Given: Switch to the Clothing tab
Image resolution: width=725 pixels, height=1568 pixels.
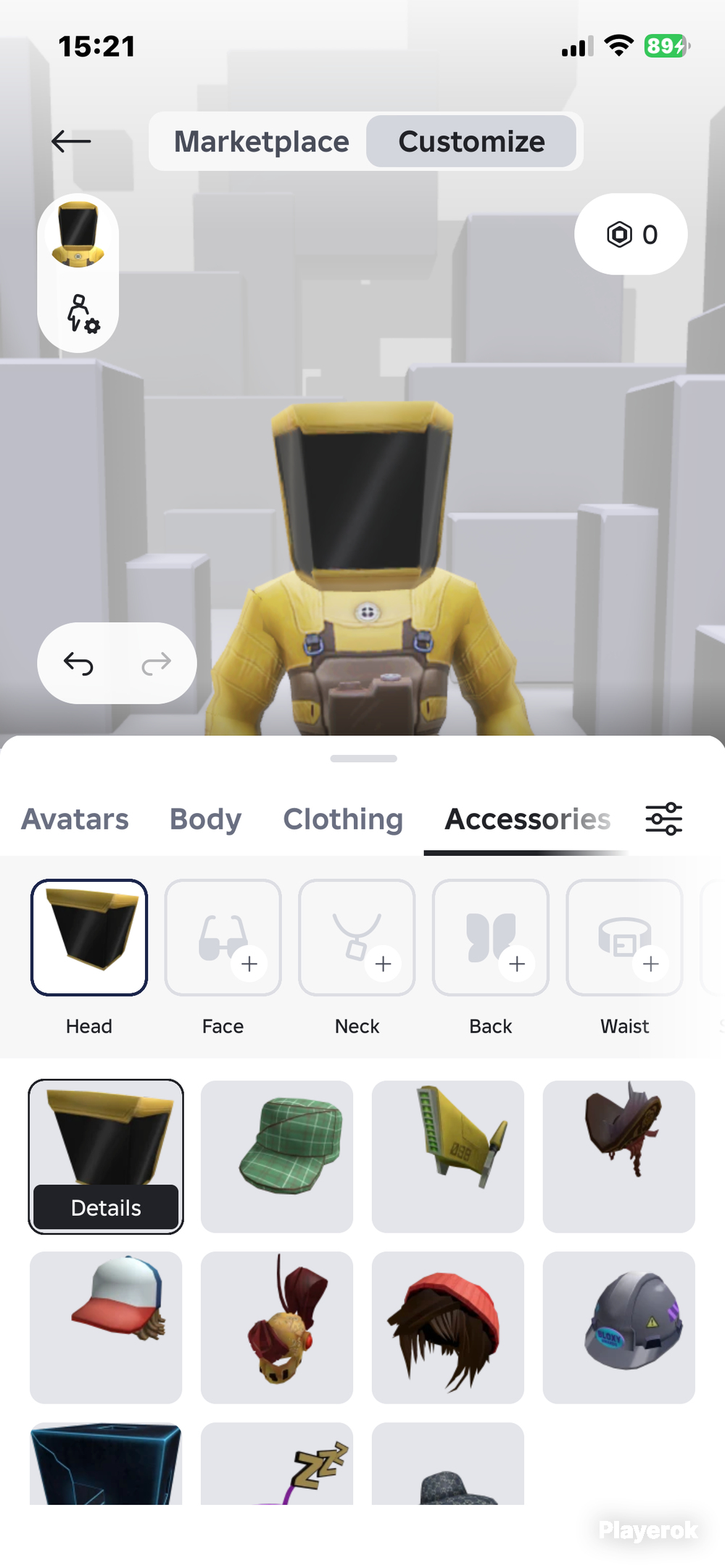Looking at the screenshot, I should pos(343,819).
